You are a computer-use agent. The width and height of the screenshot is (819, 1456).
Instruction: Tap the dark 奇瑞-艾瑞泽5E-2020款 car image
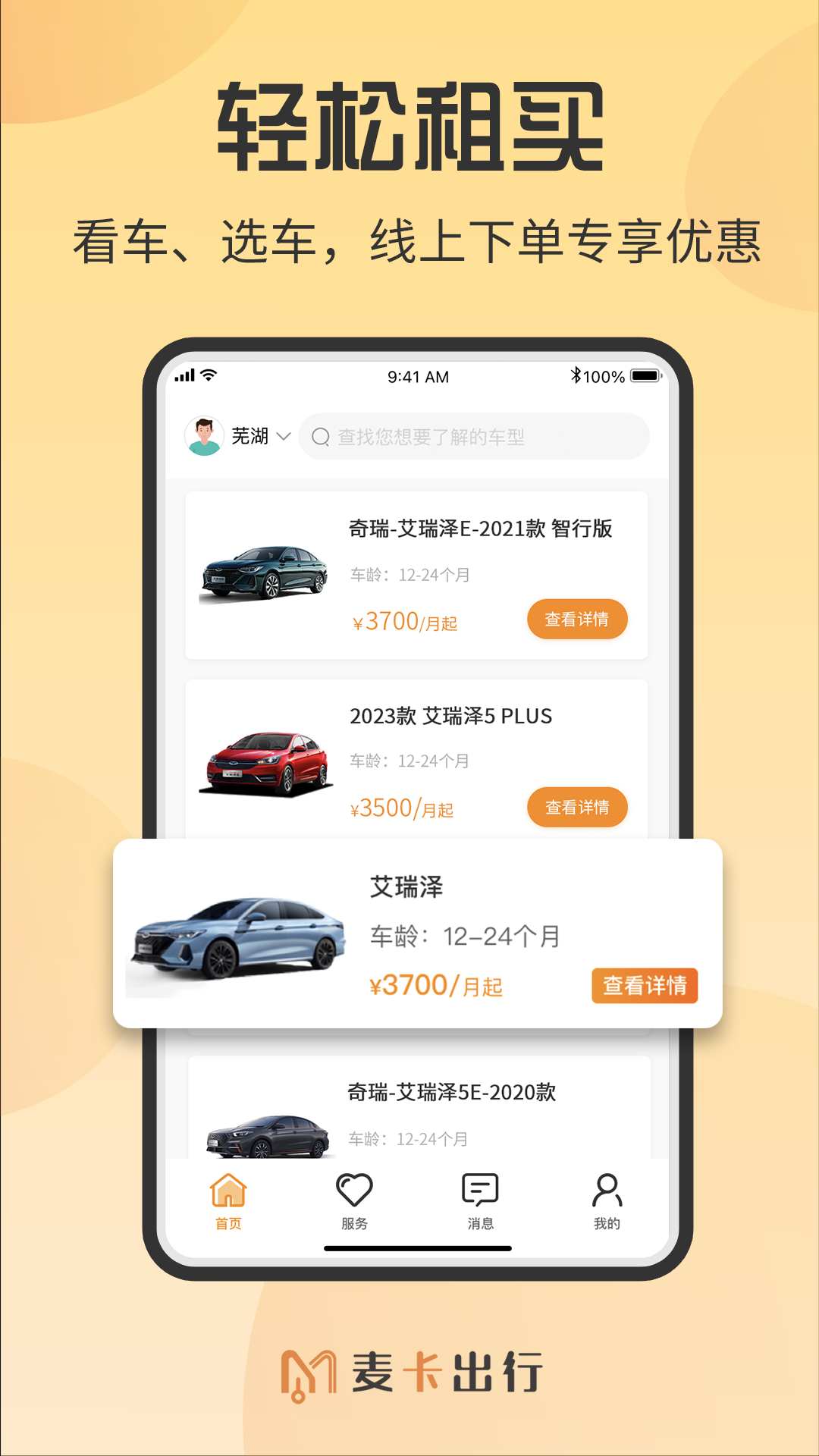[x=265, y=1137]
